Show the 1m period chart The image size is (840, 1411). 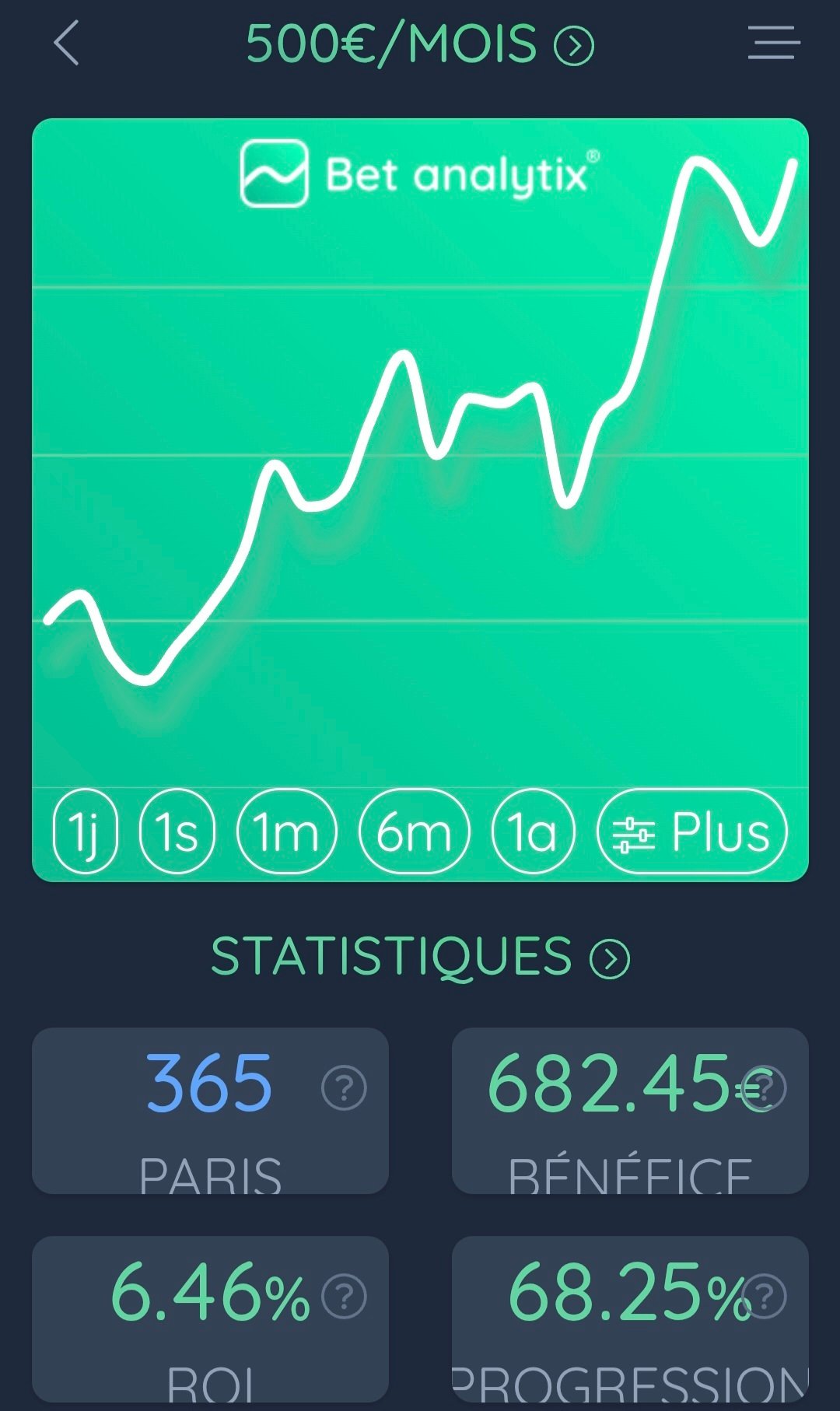(287, 832)
